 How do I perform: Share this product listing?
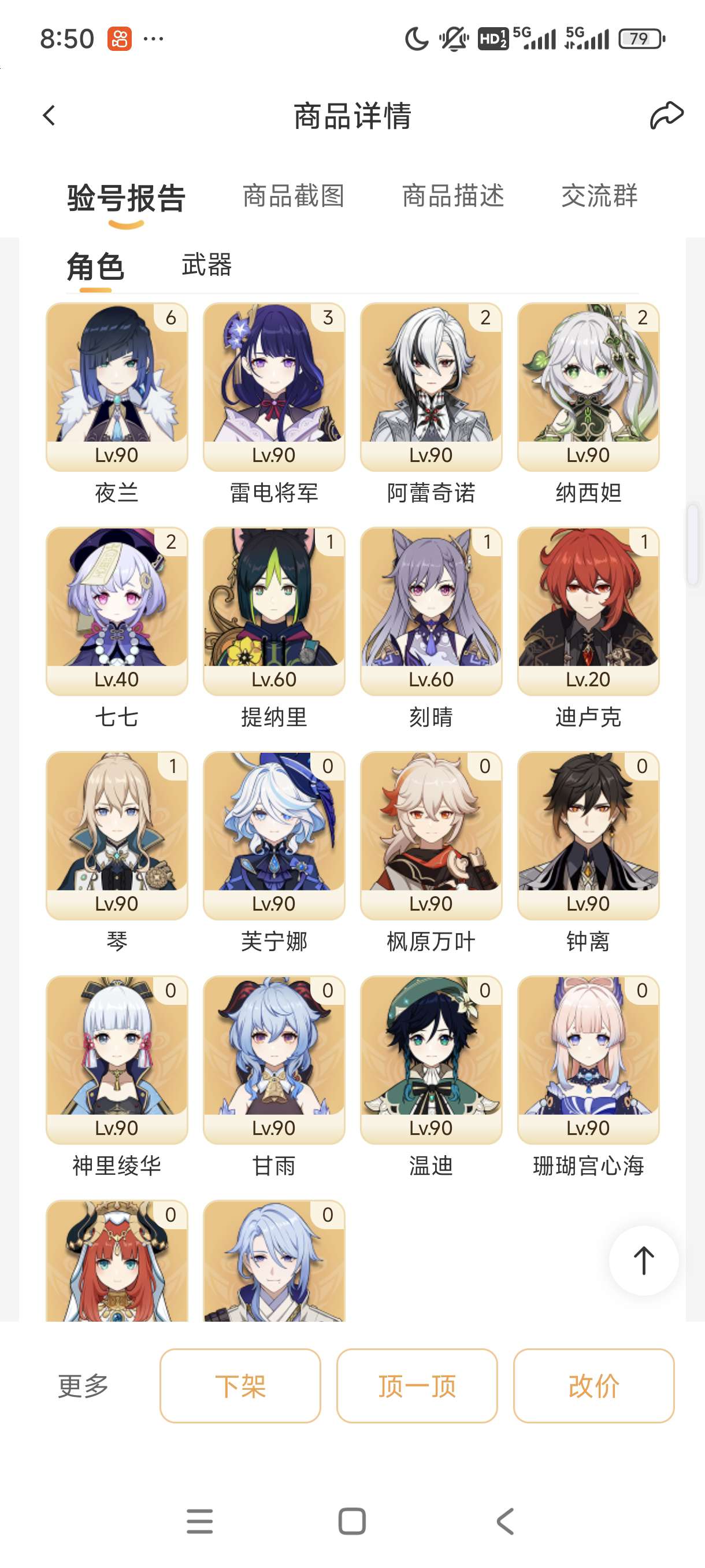point(666,115)
